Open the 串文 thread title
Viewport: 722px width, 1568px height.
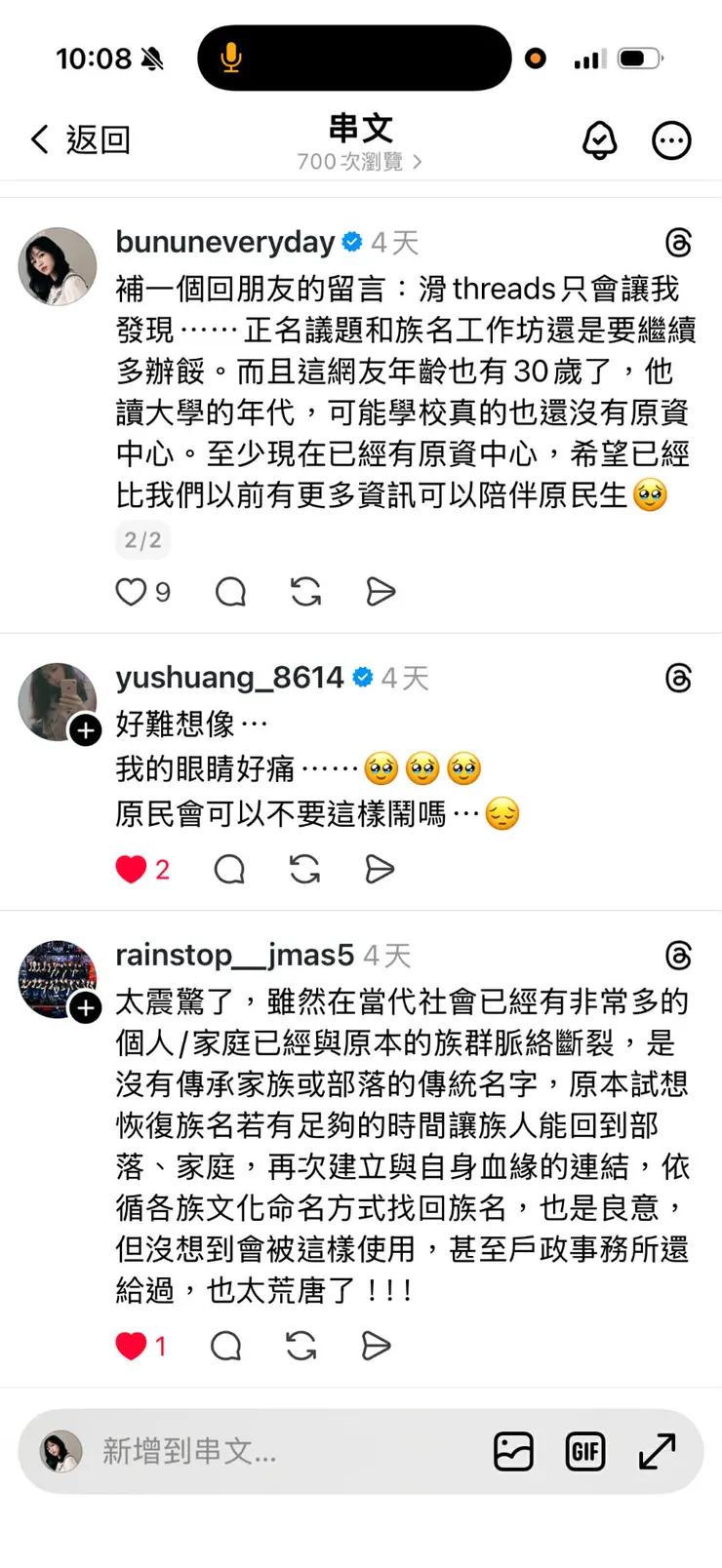coord(360,129)
